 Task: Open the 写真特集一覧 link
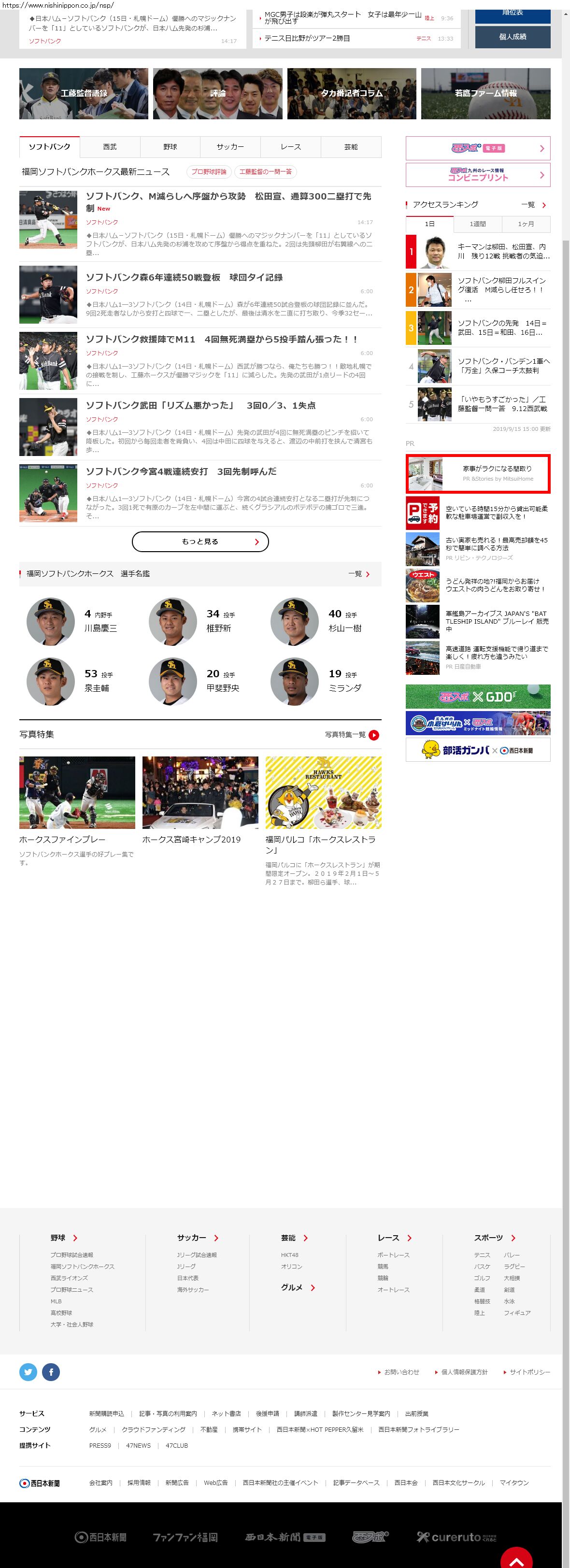click(352, 735)
